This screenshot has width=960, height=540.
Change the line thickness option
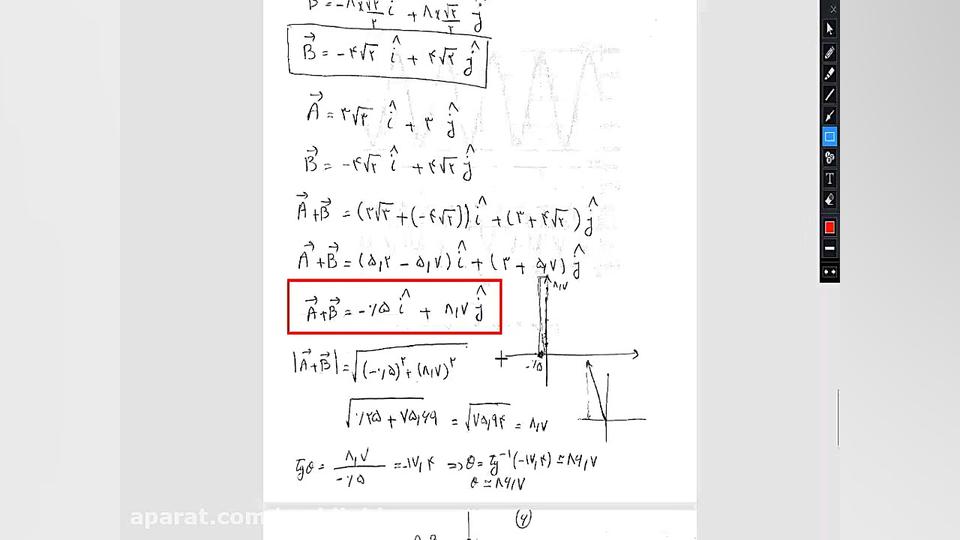pyautogui.click(x=829, y=249)
